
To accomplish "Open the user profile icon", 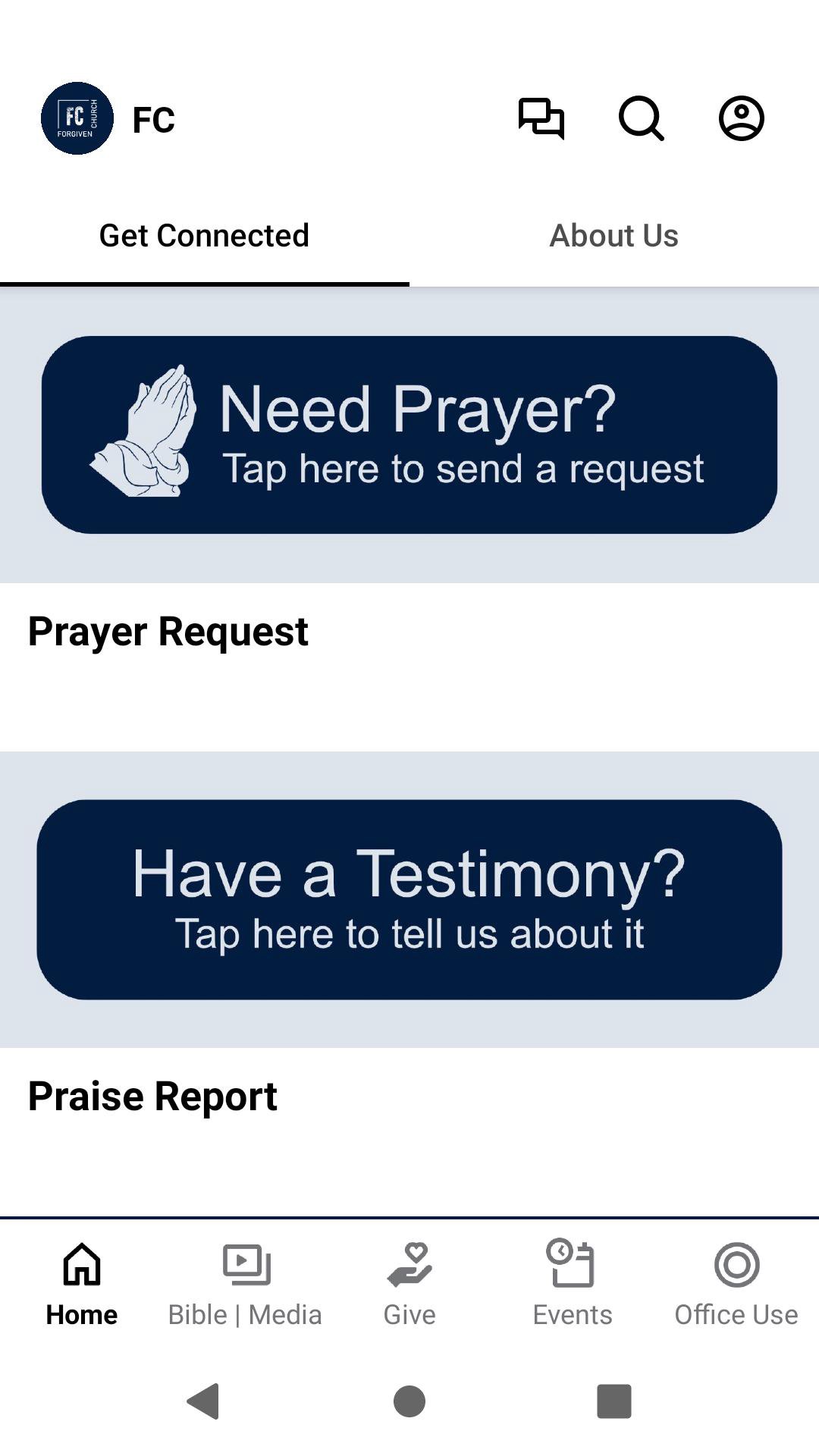I will click(x=741, y=118).
